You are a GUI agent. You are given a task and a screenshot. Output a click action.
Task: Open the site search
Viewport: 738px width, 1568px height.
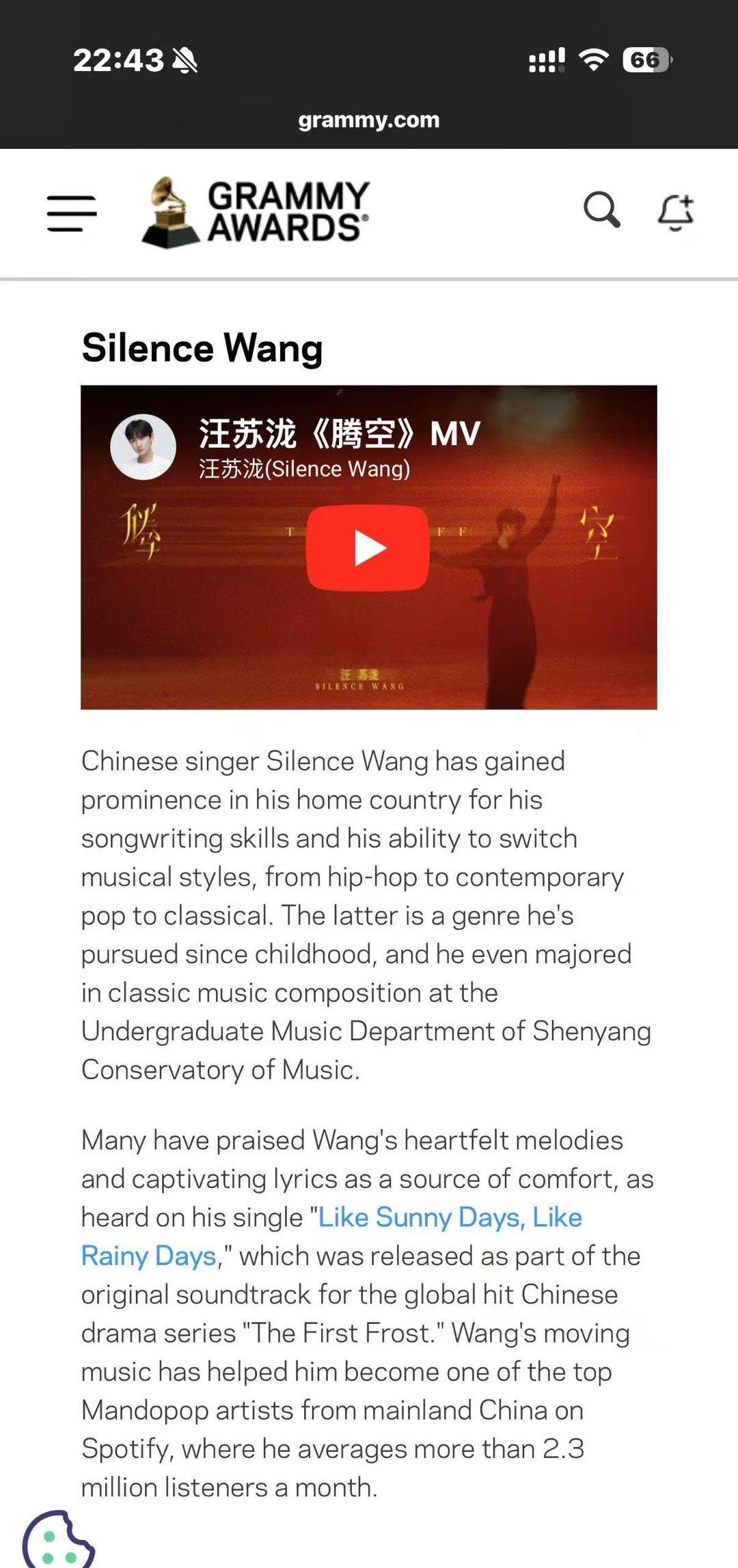[x=601, y=210]
